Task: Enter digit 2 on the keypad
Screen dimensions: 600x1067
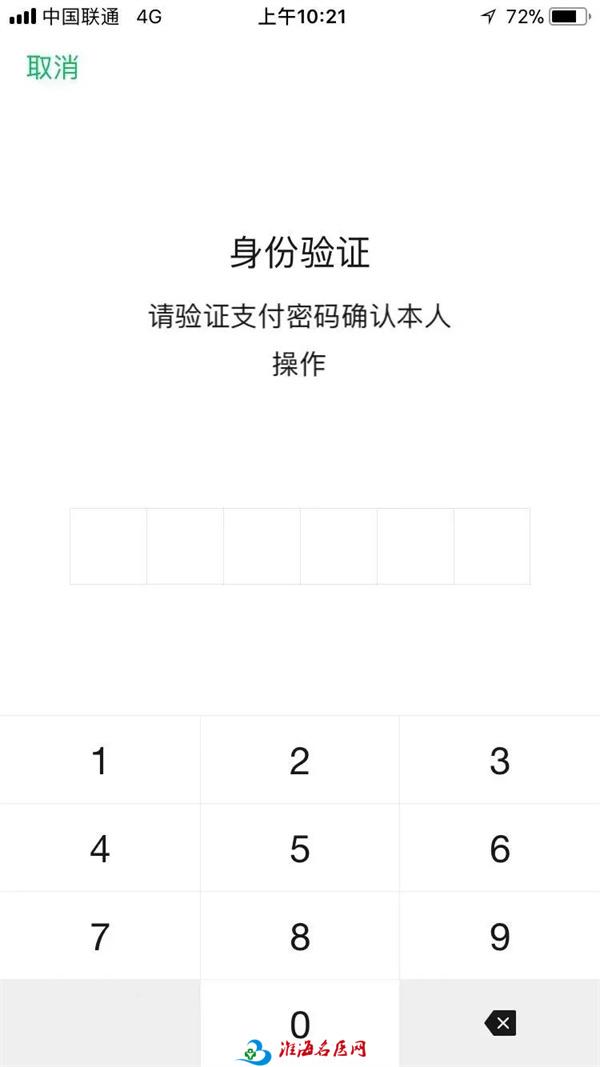Action: (300, 760)
